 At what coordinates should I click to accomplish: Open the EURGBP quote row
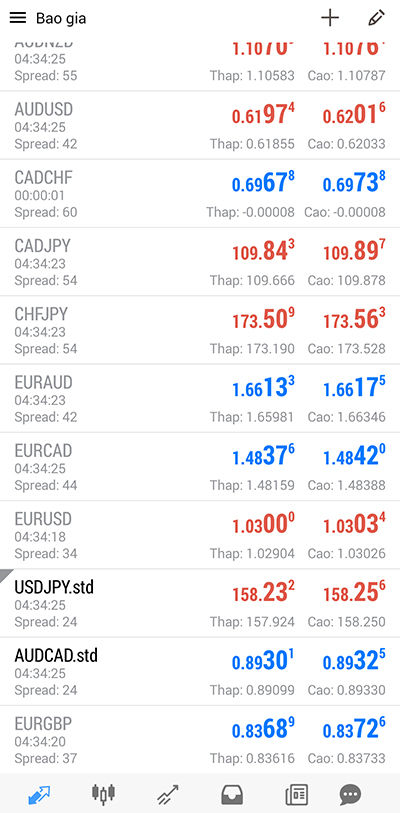tap(200, 740)
